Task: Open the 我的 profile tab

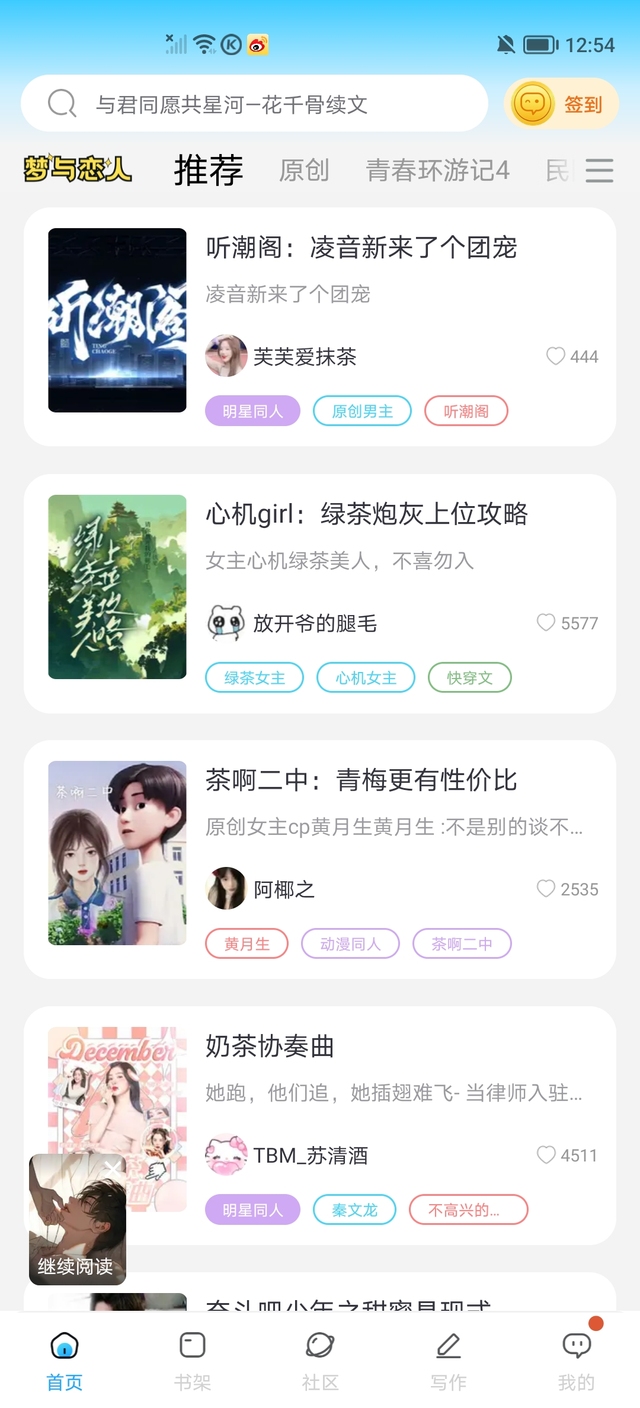Action: pos(576,1362)
